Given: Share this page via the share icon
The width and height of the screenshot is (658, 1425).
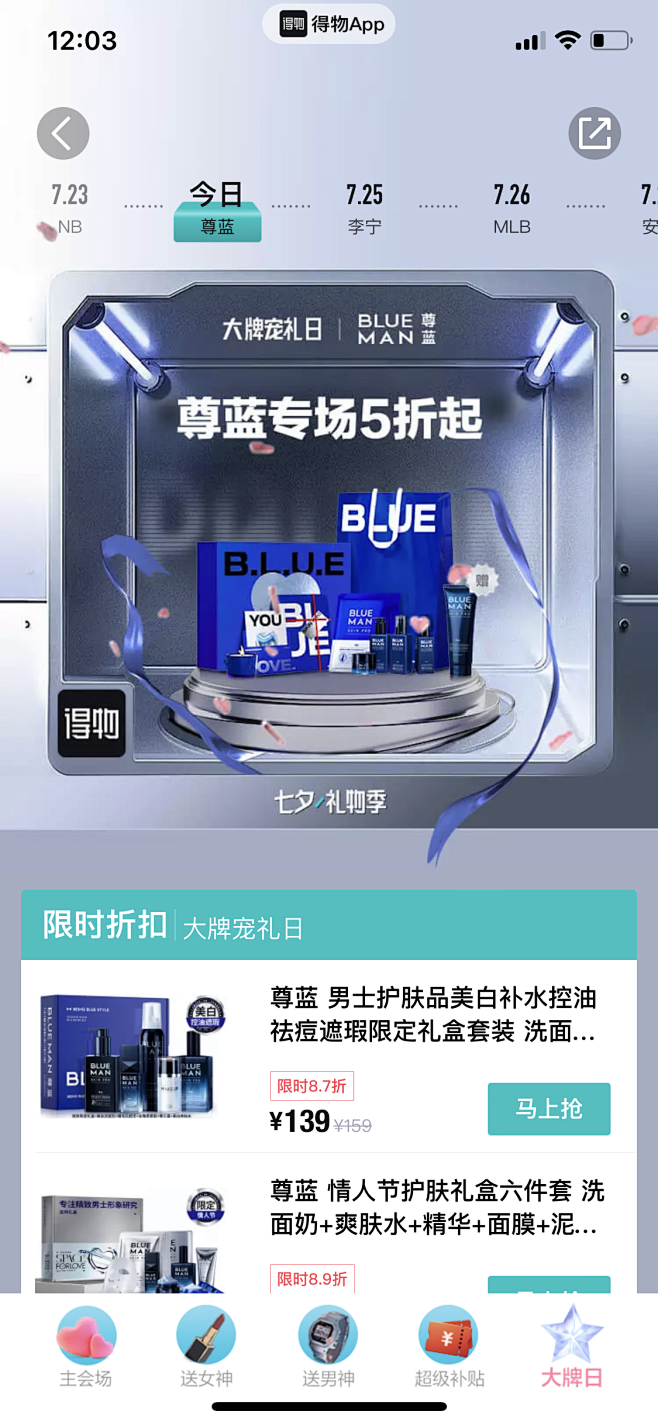Looking at the screenshot, I should coord(594,133).
